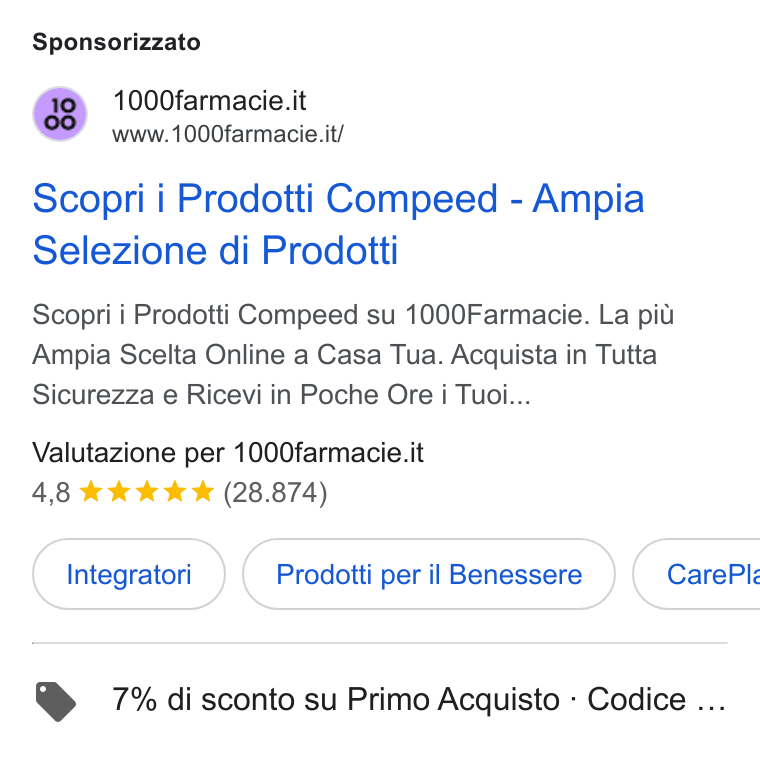Open the Prodotti per il Benessere chip
The image size is (760, 760).
[x=429, y=574]
